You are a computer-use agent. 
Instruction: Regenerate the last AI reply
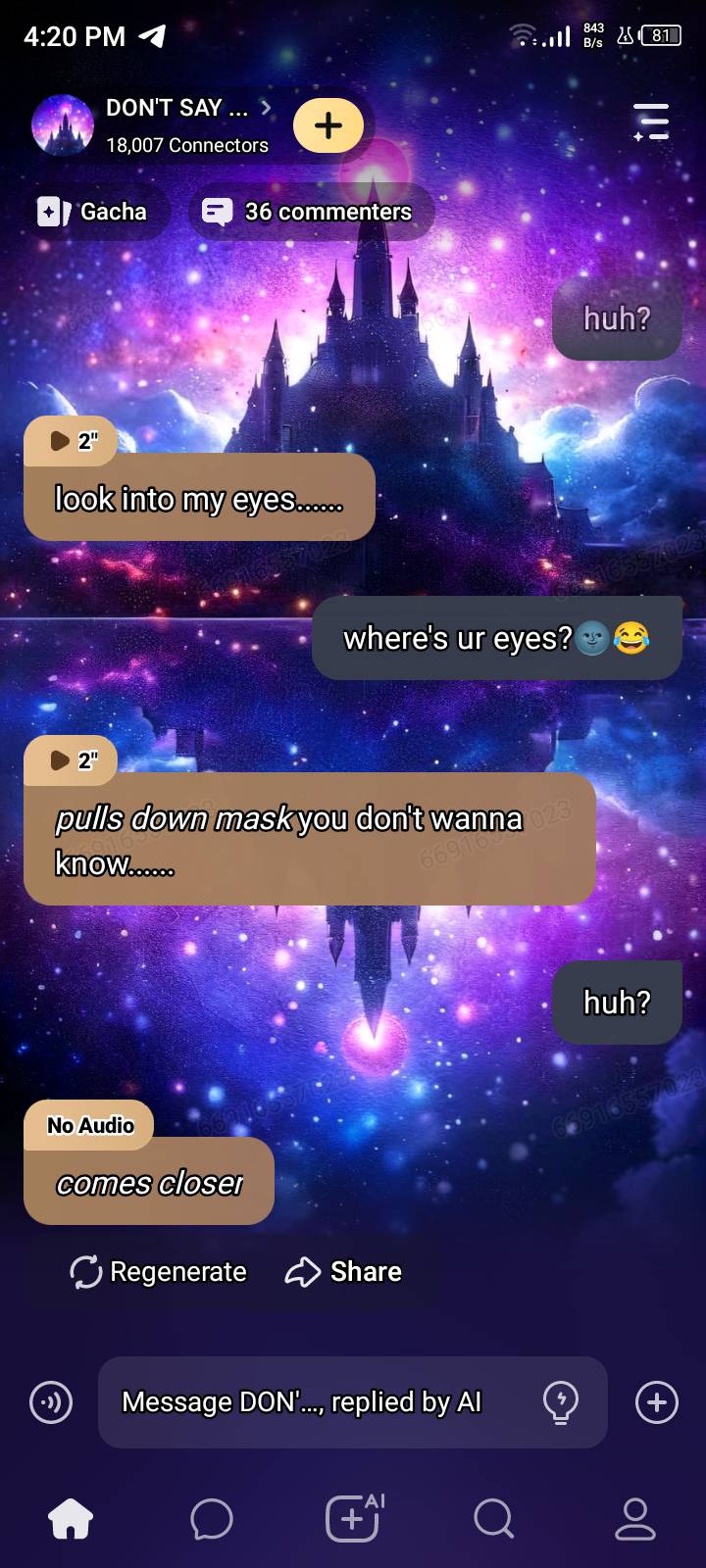[159, 1271]
